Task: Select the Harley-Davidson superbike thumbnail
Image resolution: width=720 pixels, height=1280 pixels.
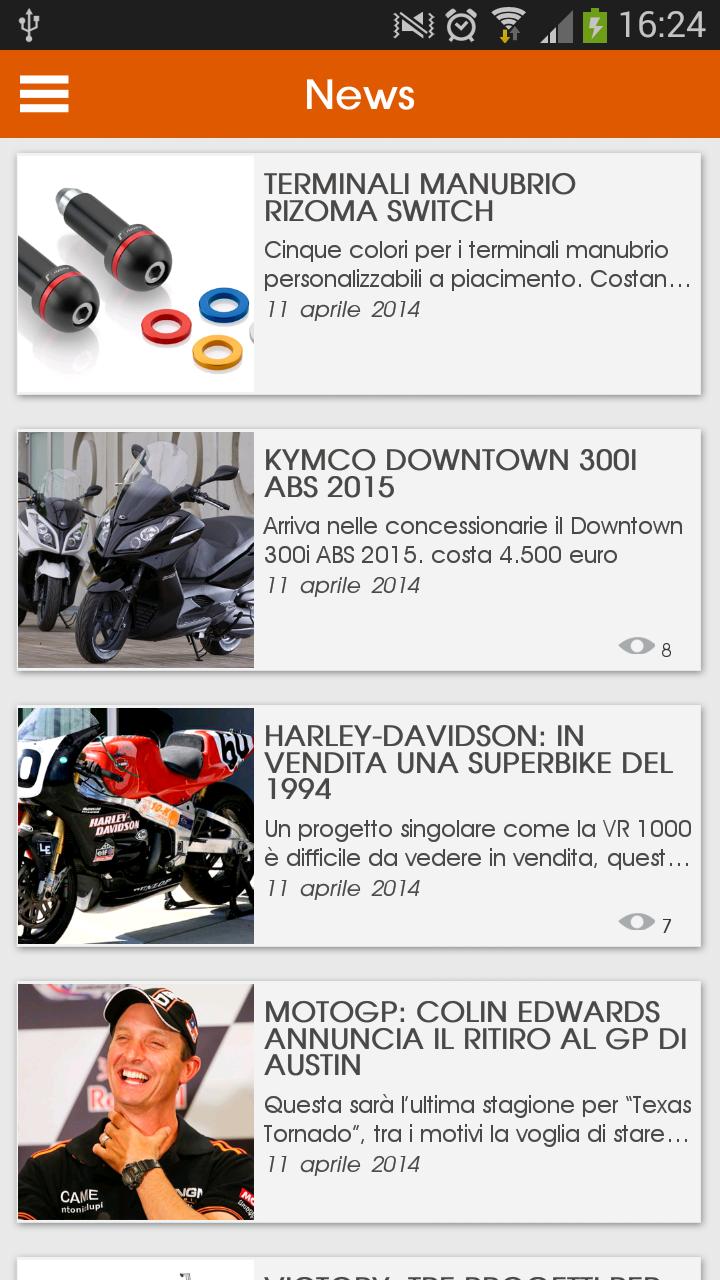Action: [x=135, y=825]
